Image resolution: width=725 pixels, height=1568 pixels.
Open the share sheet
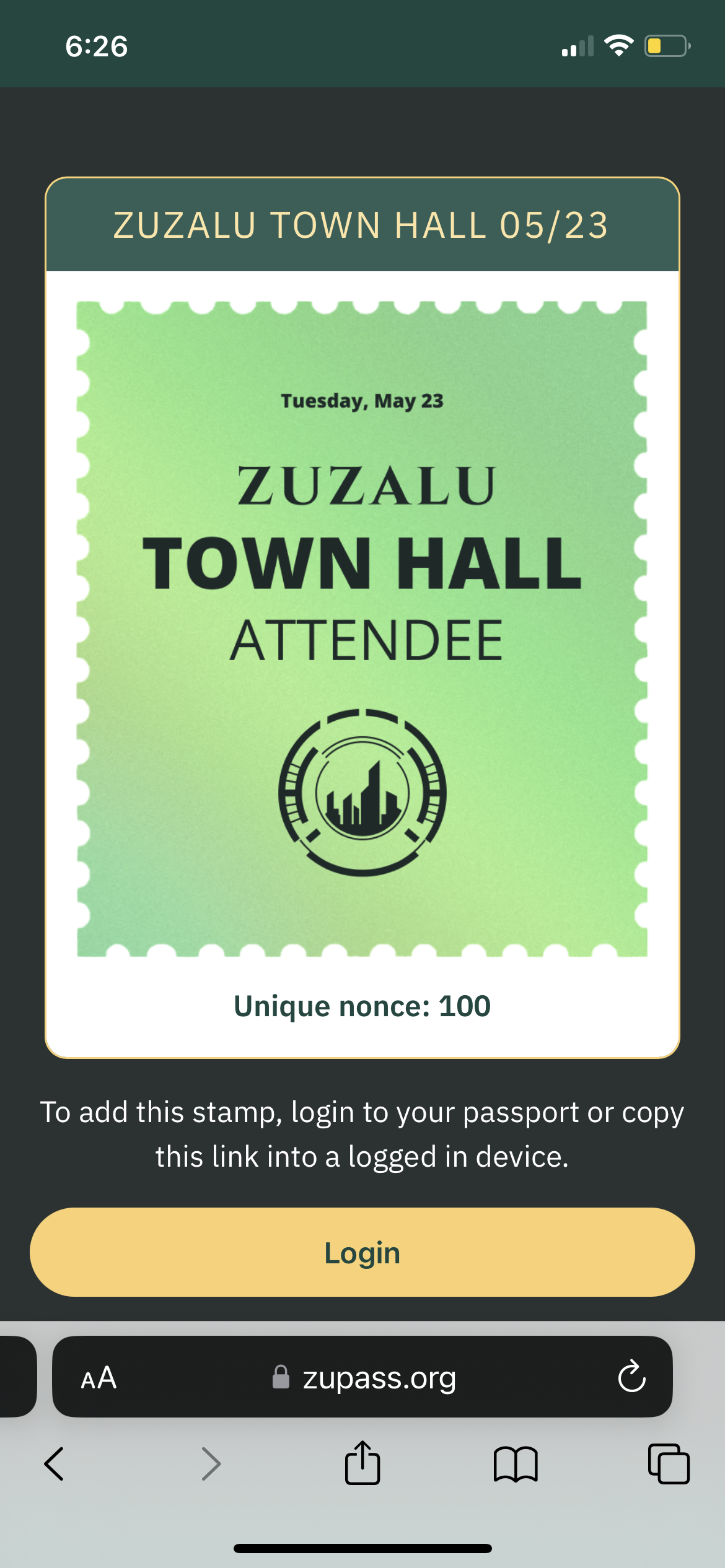(x=362, y=1463)
